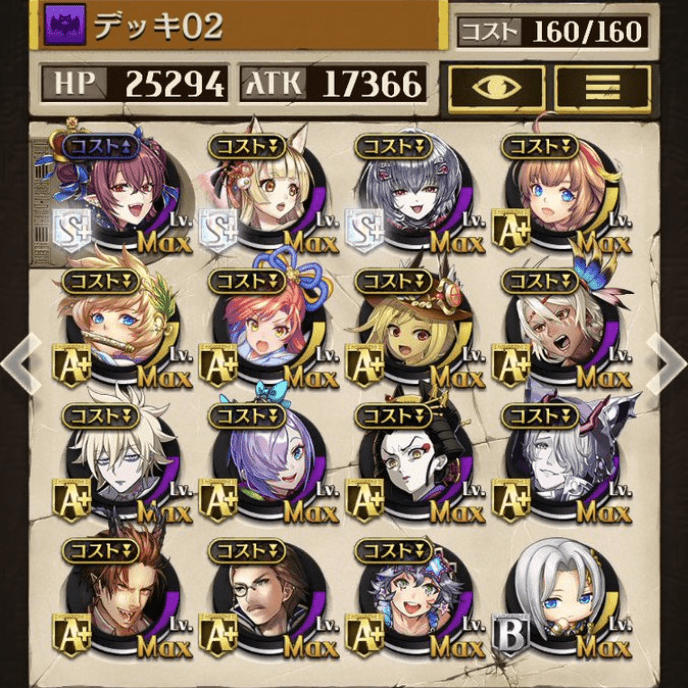Open the purple-haired character with blue bow
The height and width of the screenshot is (688, 688).
coord(265,460)
